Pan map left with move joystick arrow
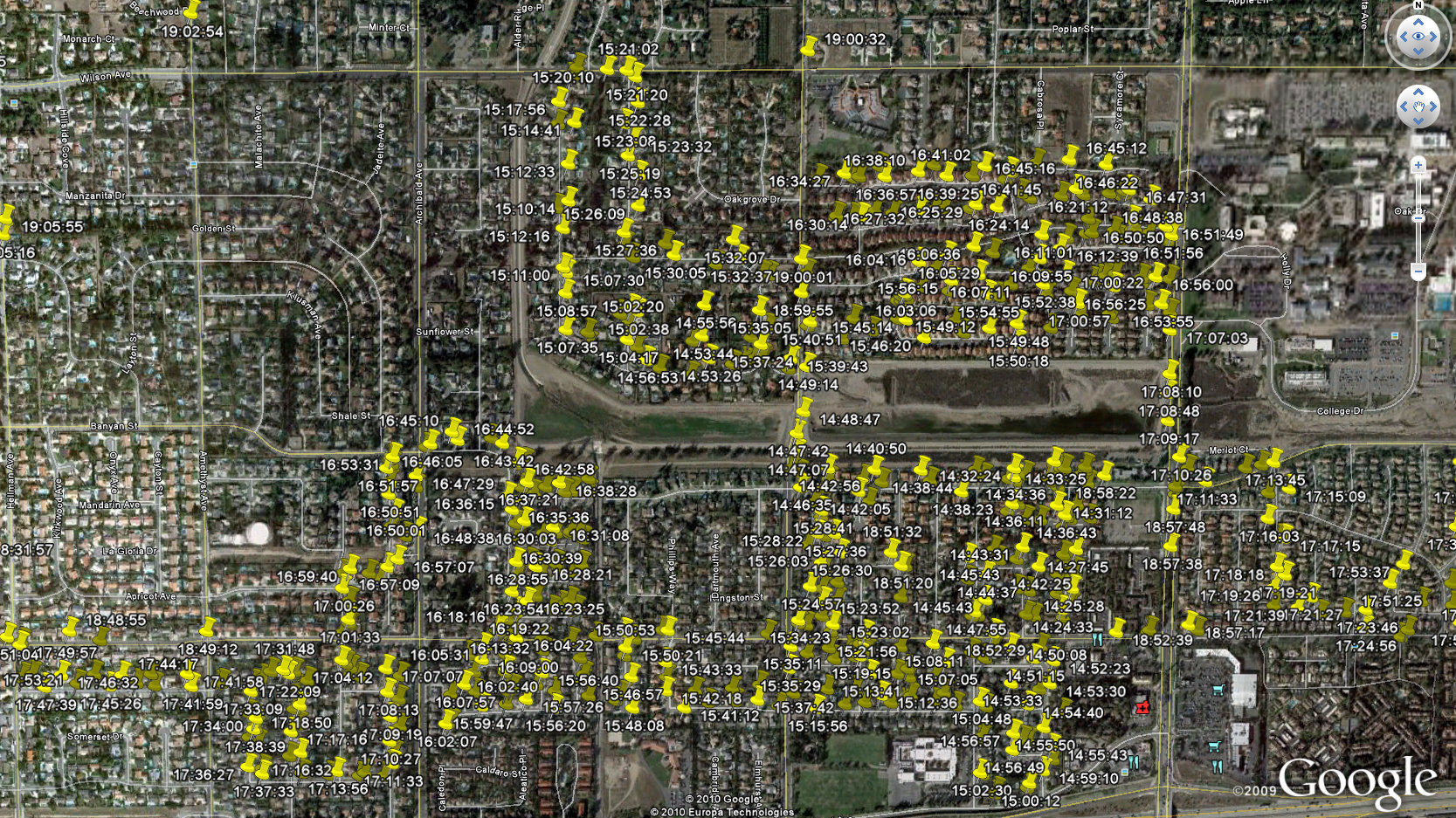Screen dimensions: 1456x818 1403,107
